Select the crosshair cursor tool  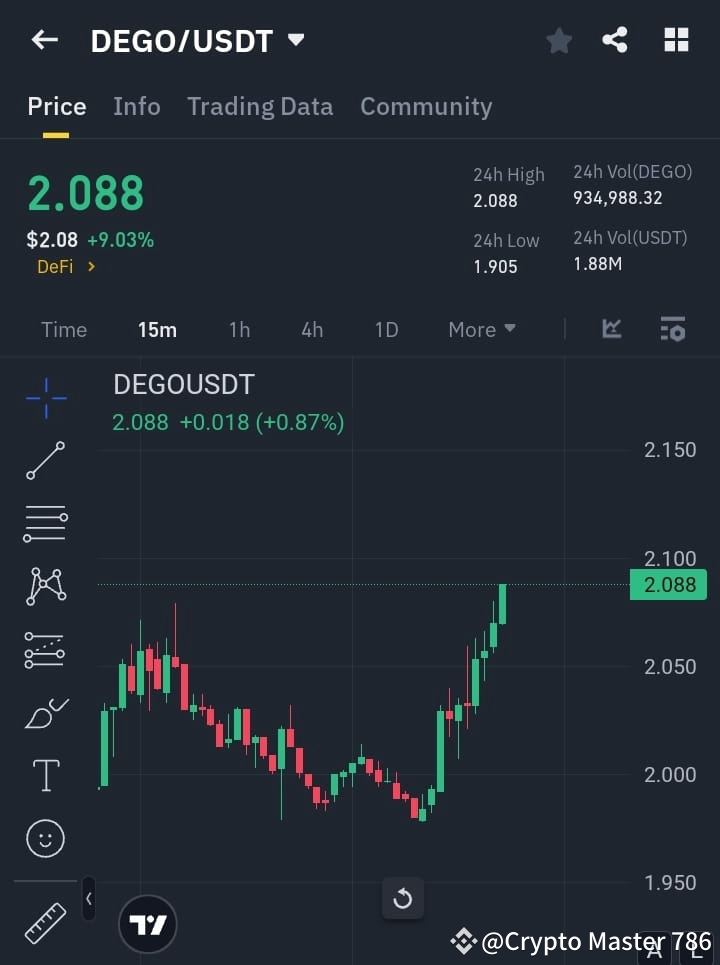45,398
